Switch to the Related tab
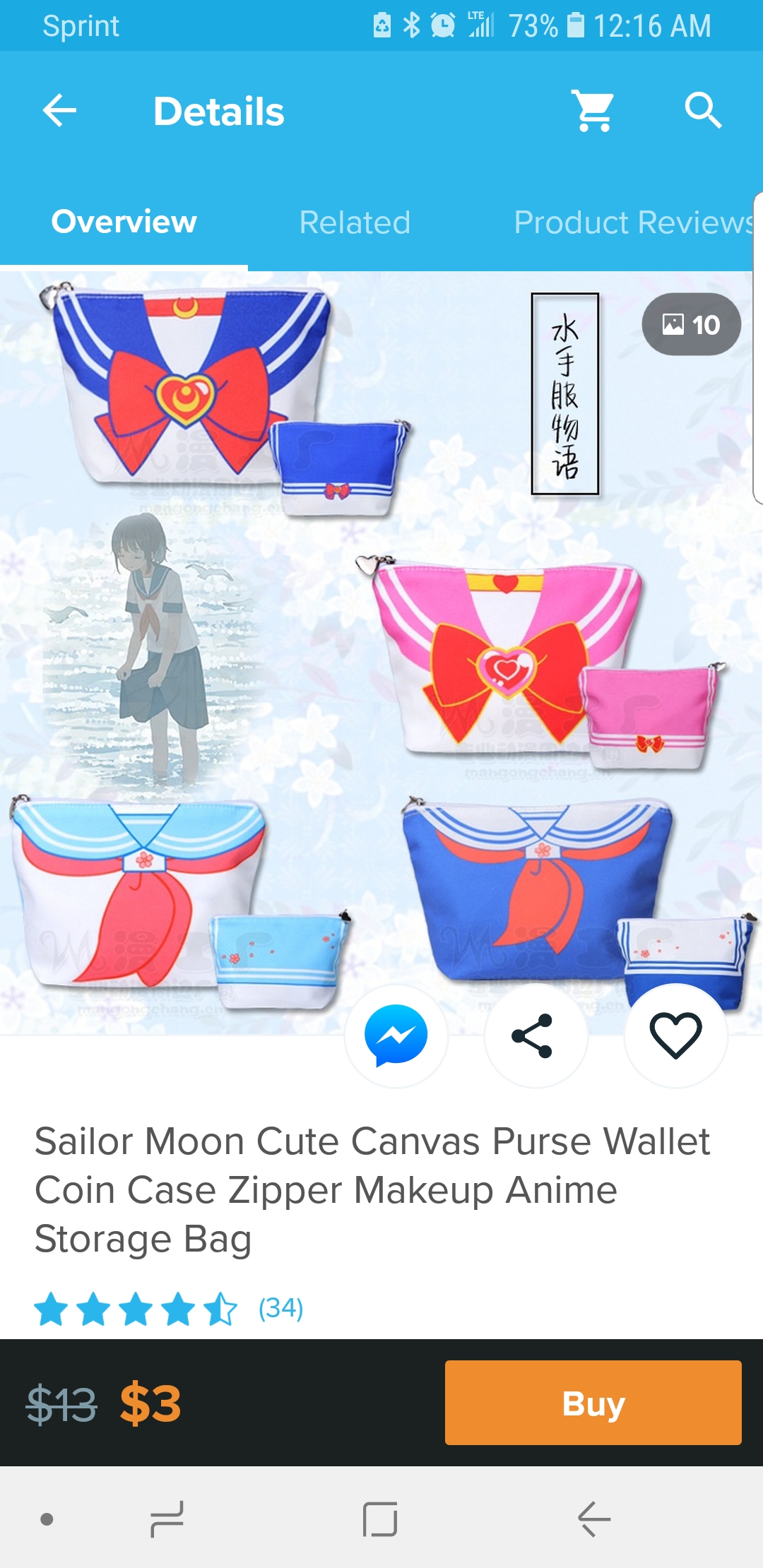The image size is (763, 1568). click(x=355, y=222)
